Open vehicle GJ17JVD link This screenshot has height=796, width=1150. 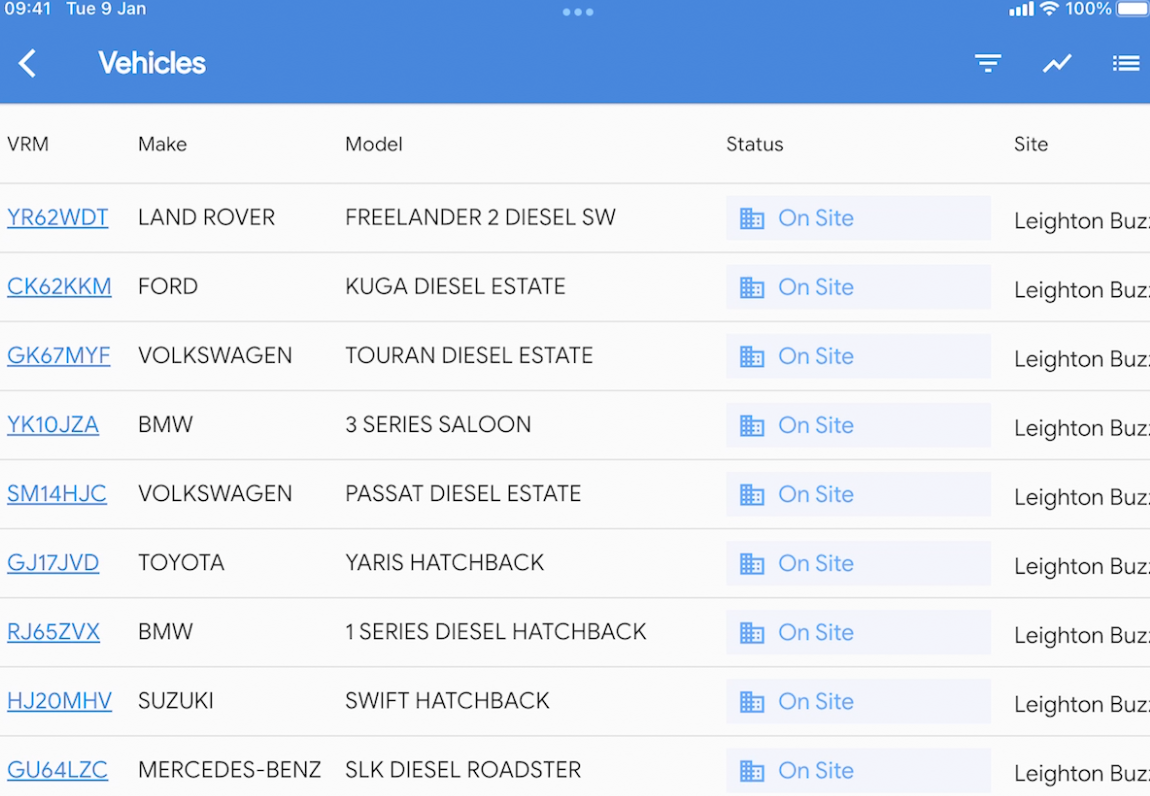click(53, 563)
